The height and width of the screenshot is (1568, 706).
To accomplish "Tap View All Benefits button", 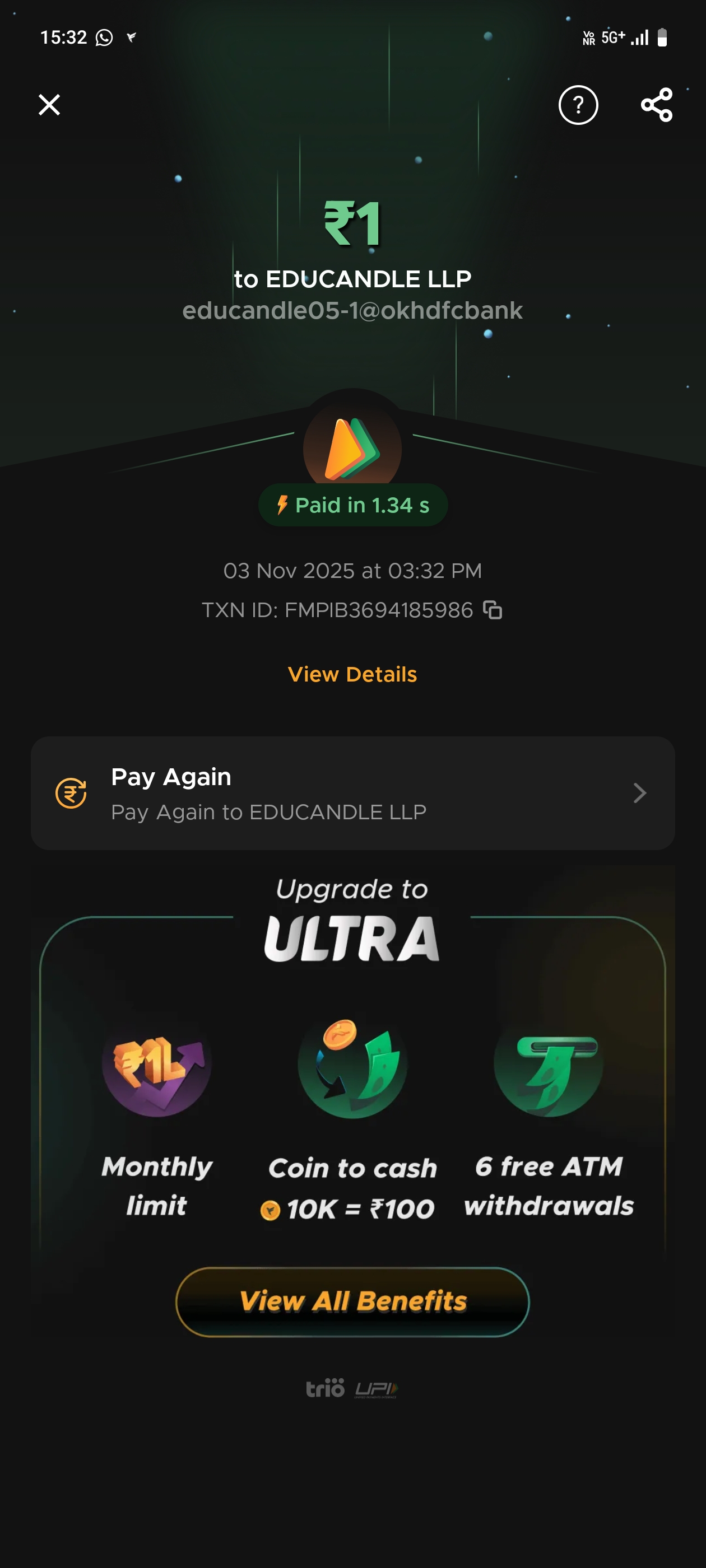I will pos(352,1301).
